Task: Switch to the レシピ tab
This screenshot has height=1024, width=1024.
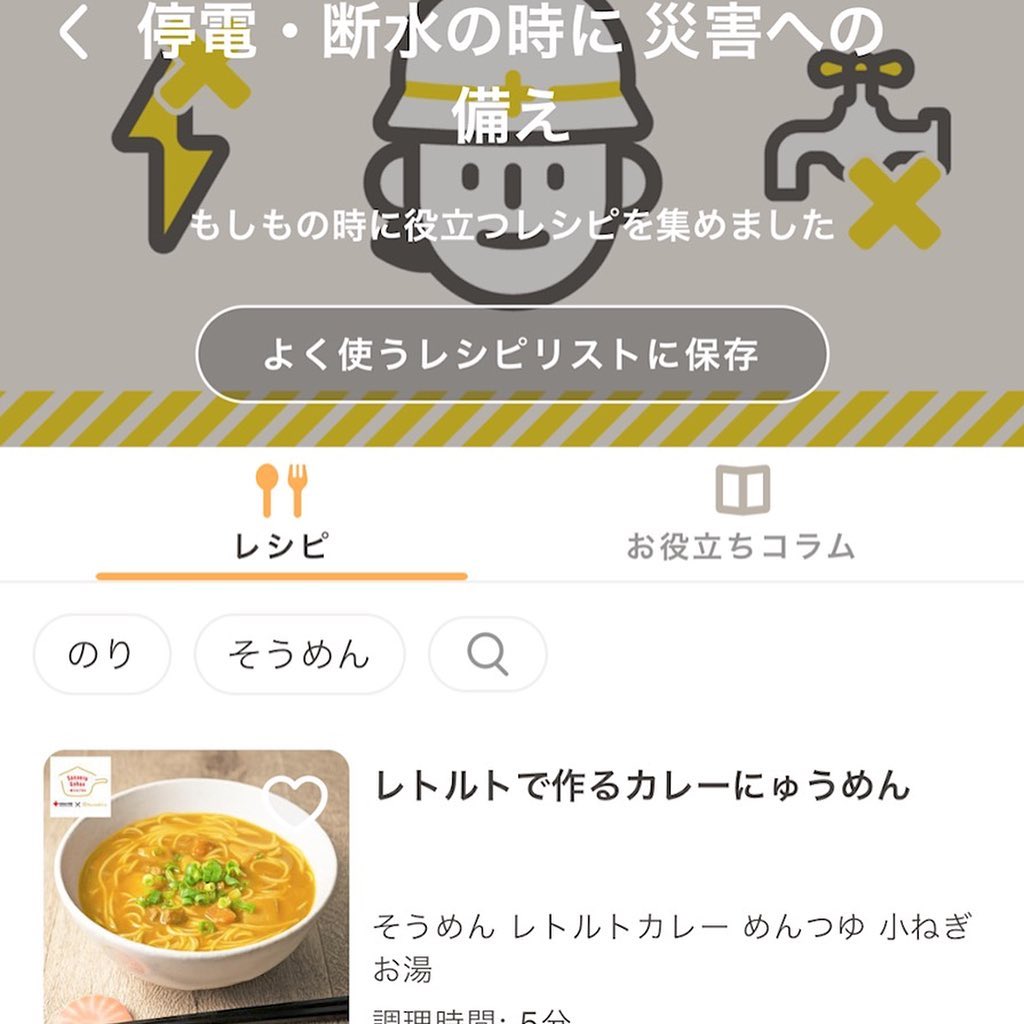Action: pos(281,514)
